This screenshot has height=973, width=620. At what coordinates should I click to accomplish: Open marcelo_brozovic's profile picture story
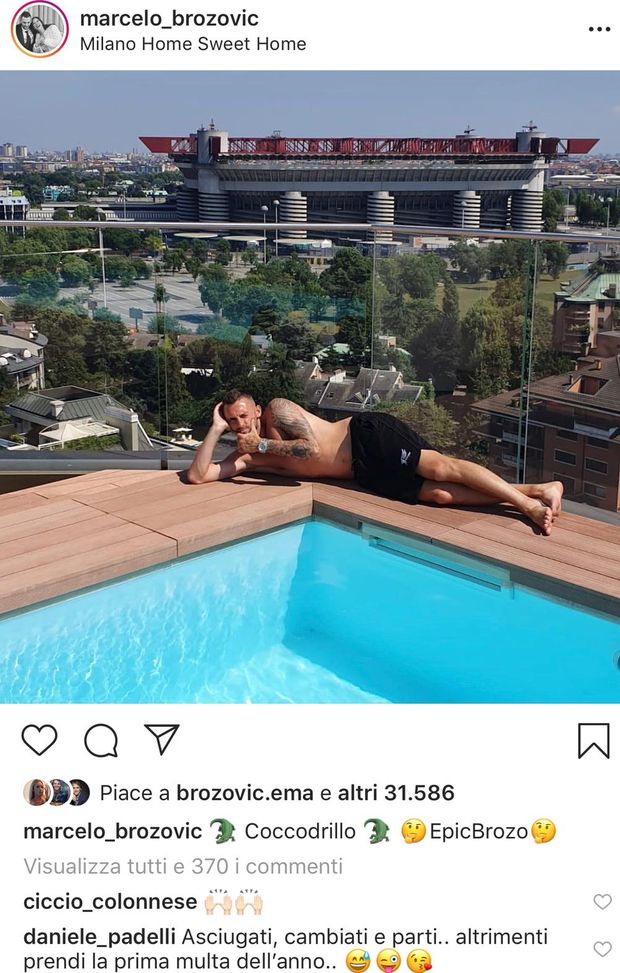pos(39,29)
